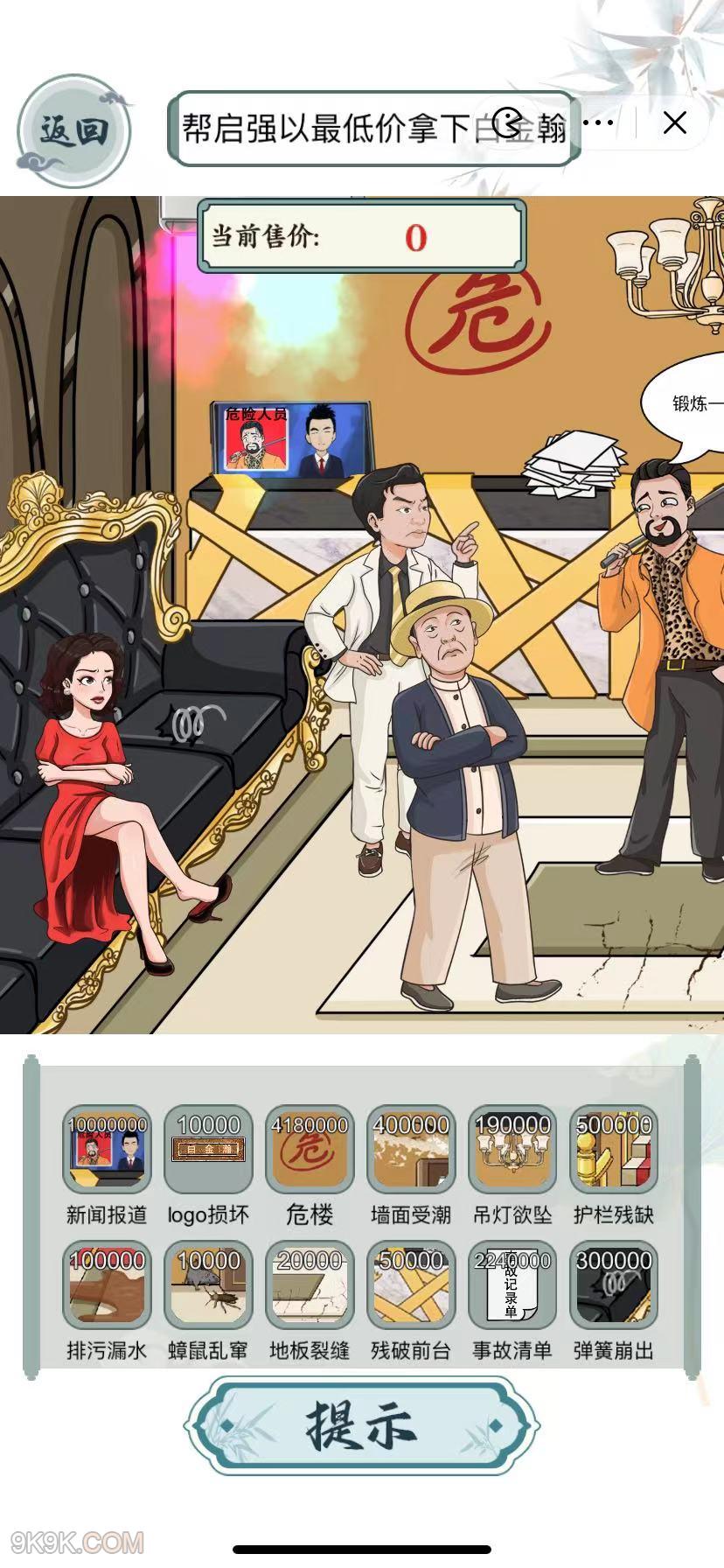Tap the 残破前台 item tile

[411, 1285]
